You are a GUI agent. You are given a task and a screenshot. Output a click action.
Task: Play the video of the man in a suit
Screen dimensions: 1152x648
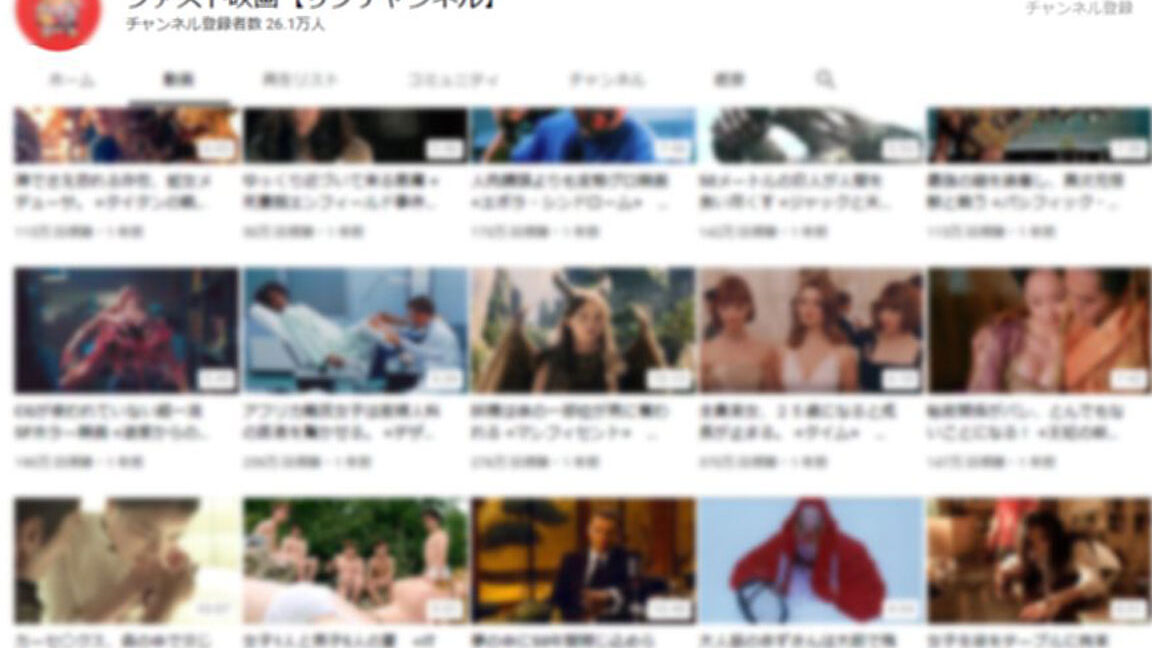pyautogui.click(x=583, y=560)
